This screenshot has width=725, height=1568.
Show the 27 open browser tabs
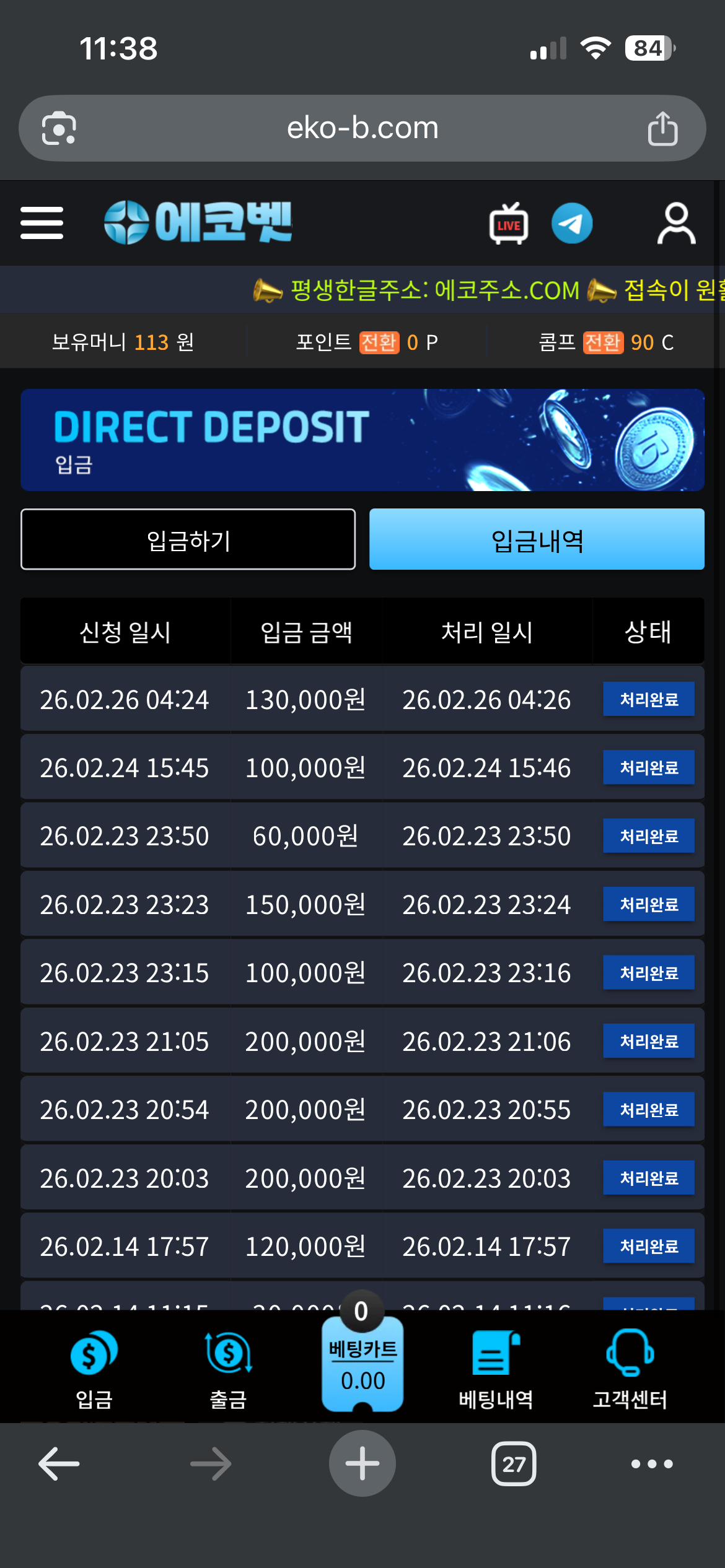(514, 1464)
